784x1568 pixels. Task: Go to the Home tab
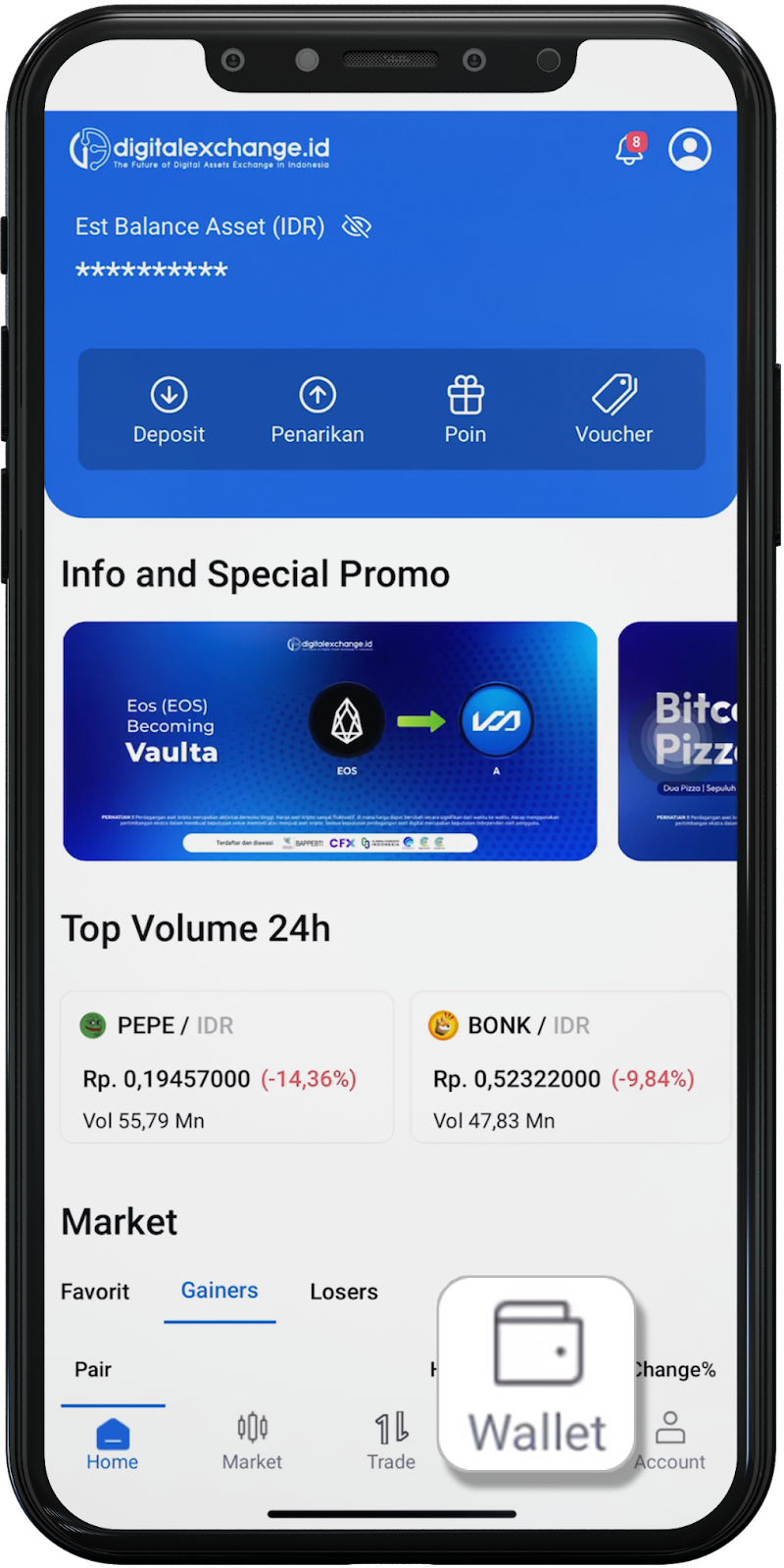[x=113, y=1443]
